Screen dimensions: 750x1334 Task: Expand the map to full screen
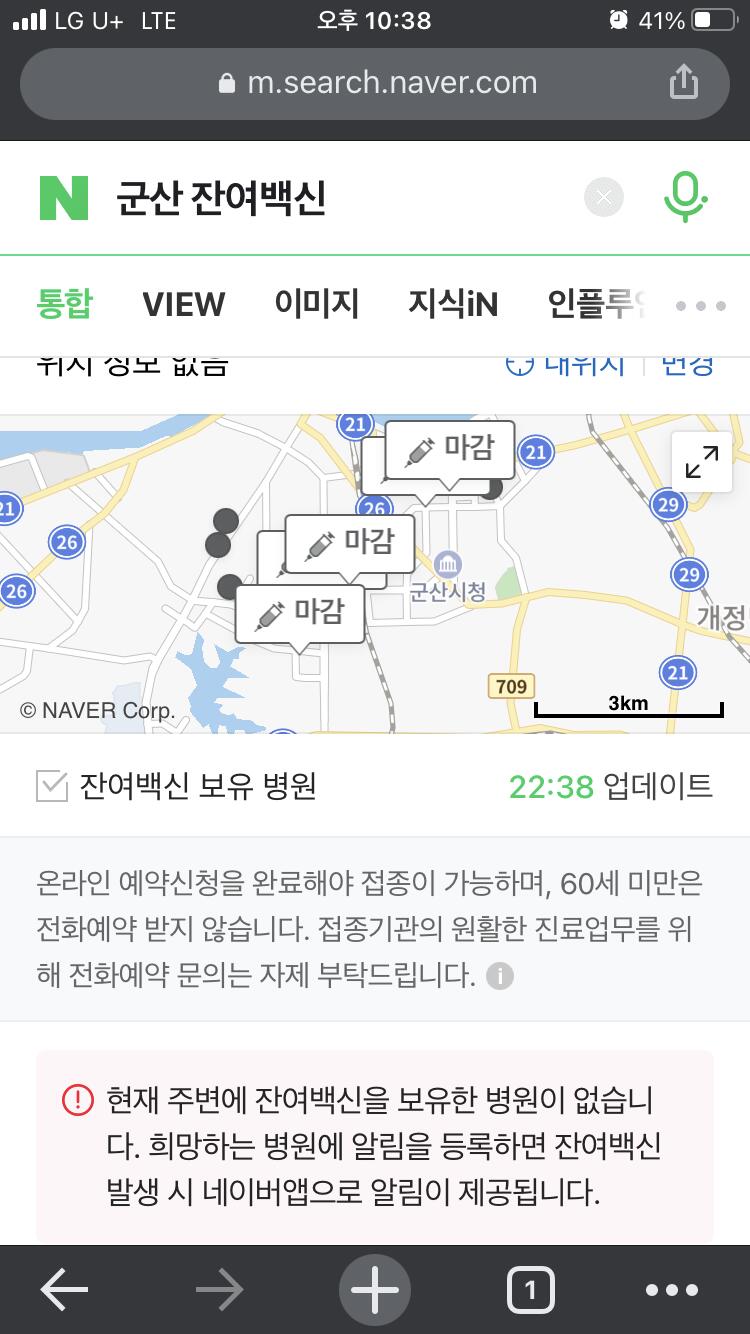tap(701, 462)
